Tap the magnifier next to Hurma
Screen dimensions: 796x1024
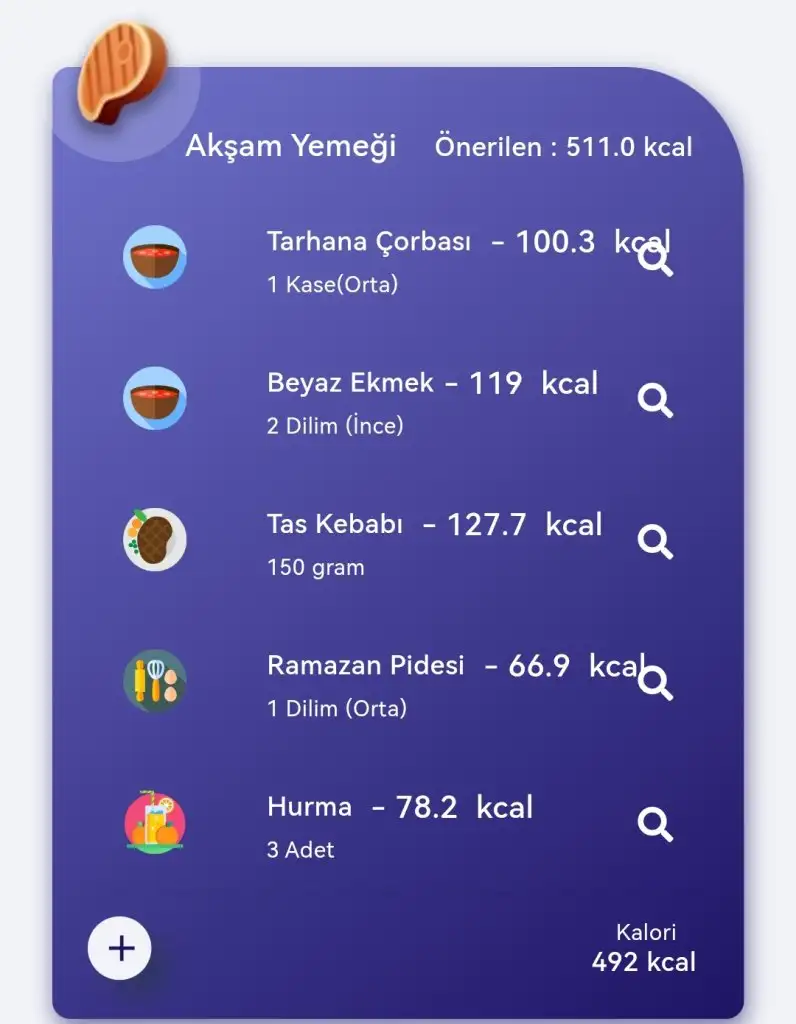pyautogui.click(x=655, y=824)
